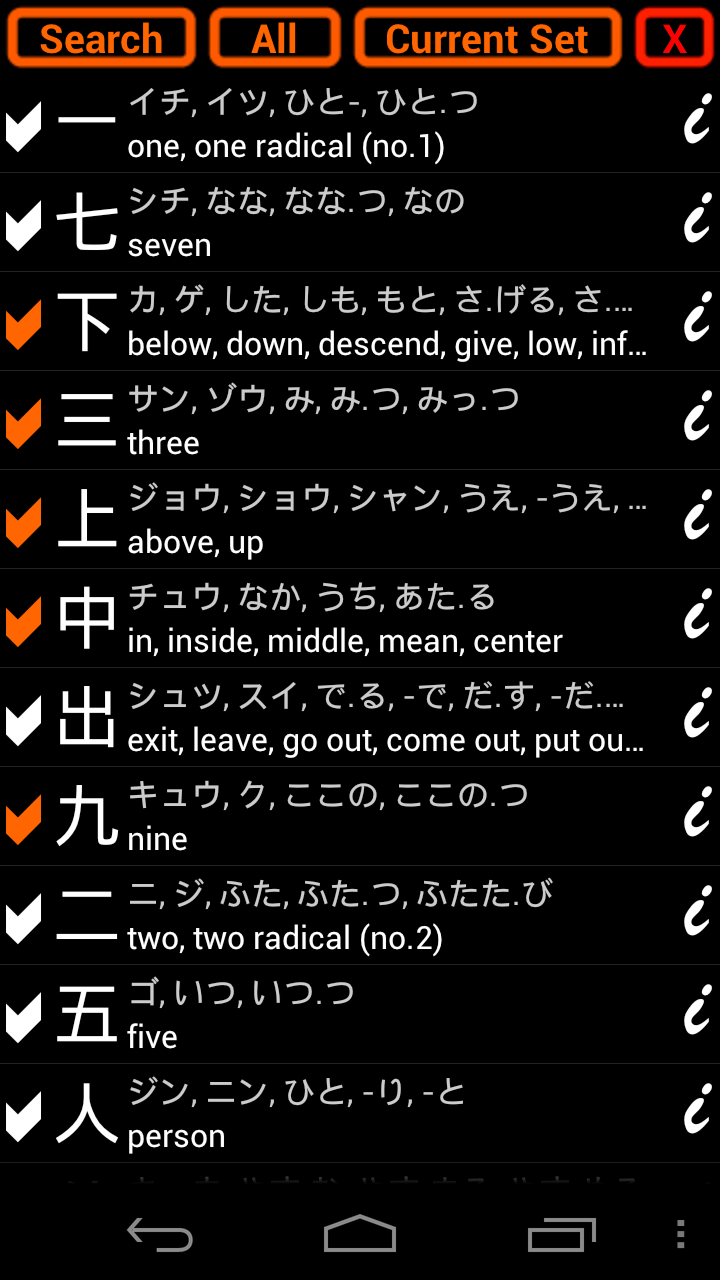Toggle the checkmark for kanji 'three'
The width and height of the screenshot is (720, 1280).
[24, 422]
